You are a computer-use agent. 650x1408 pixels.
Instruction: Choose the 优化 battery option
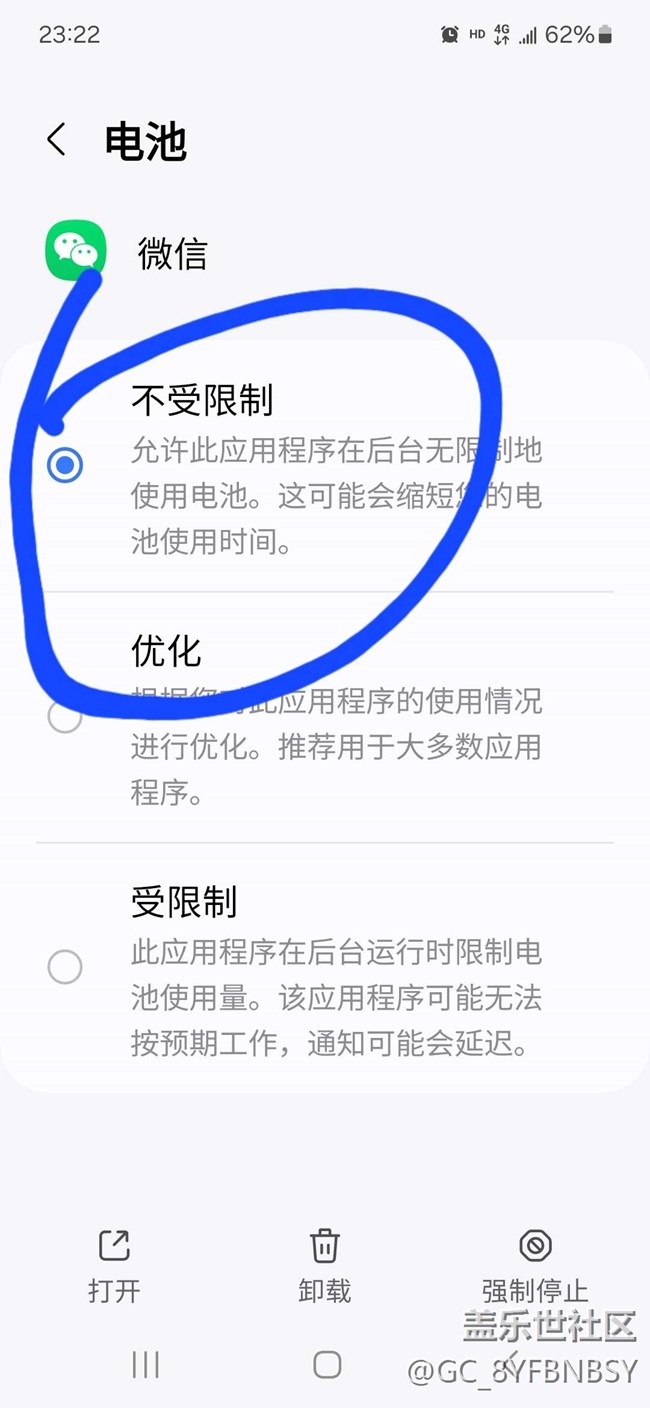click(x=325, y=717)
